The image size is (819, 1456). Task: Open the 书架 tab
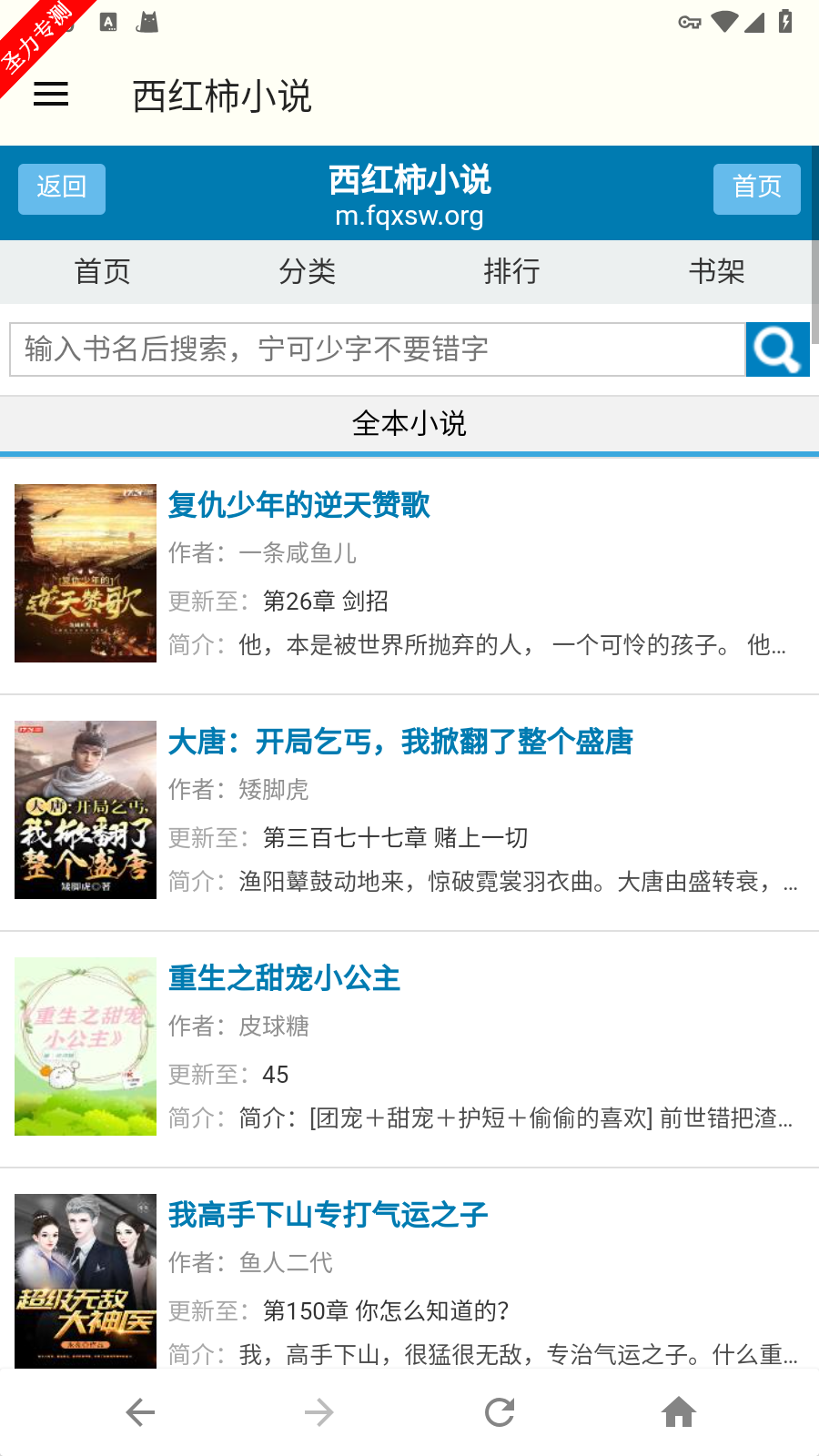pos(716,271)
